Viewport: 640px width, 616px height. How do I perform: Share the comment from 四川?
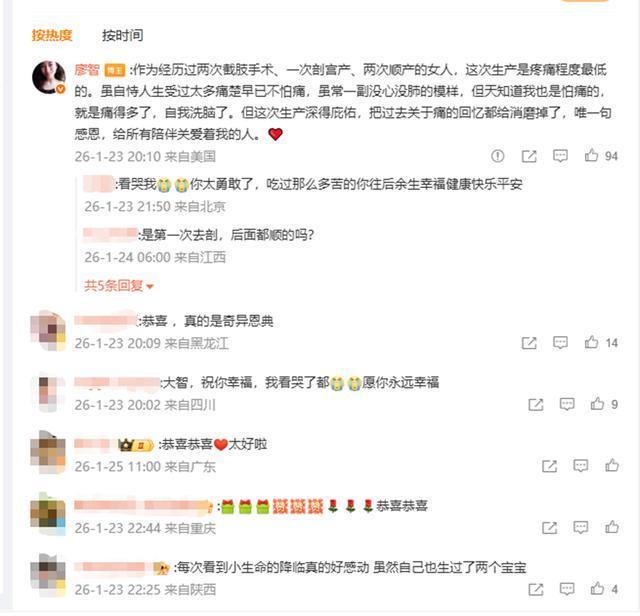pos(536,404)
